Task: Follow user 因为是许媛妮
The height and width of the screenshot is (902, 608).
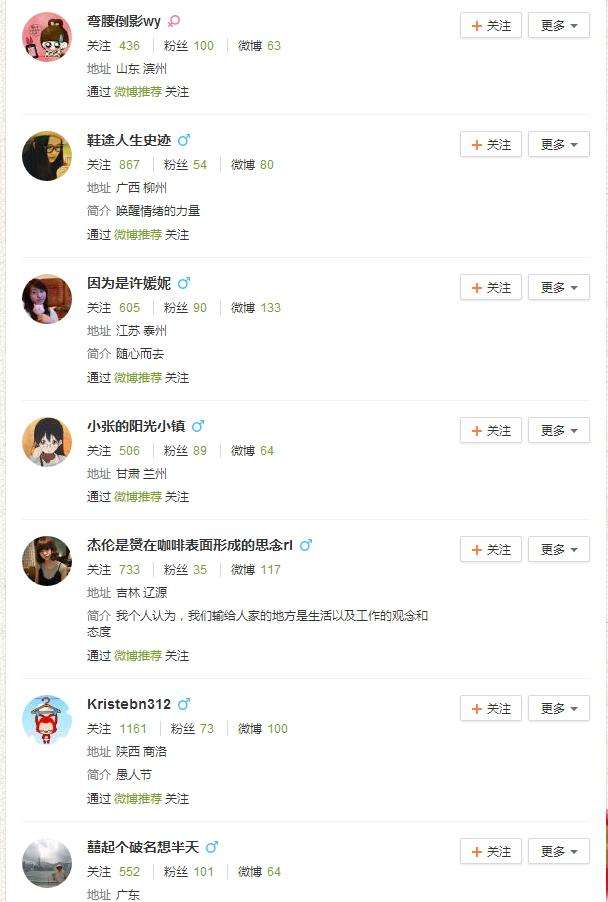Action: pyautogui.click(x=490, y=288)
